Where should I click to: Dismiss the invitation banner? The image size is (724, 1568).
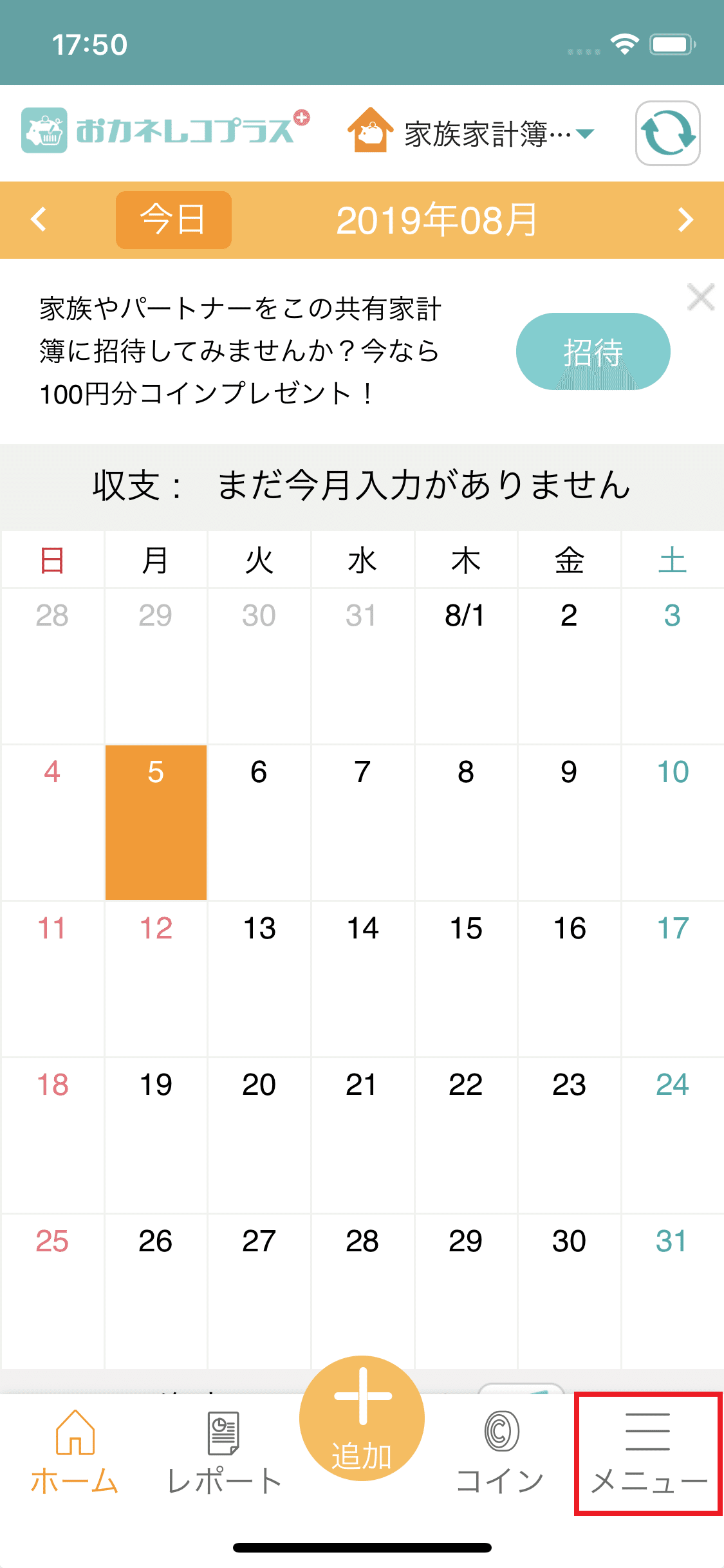point(700,297)
